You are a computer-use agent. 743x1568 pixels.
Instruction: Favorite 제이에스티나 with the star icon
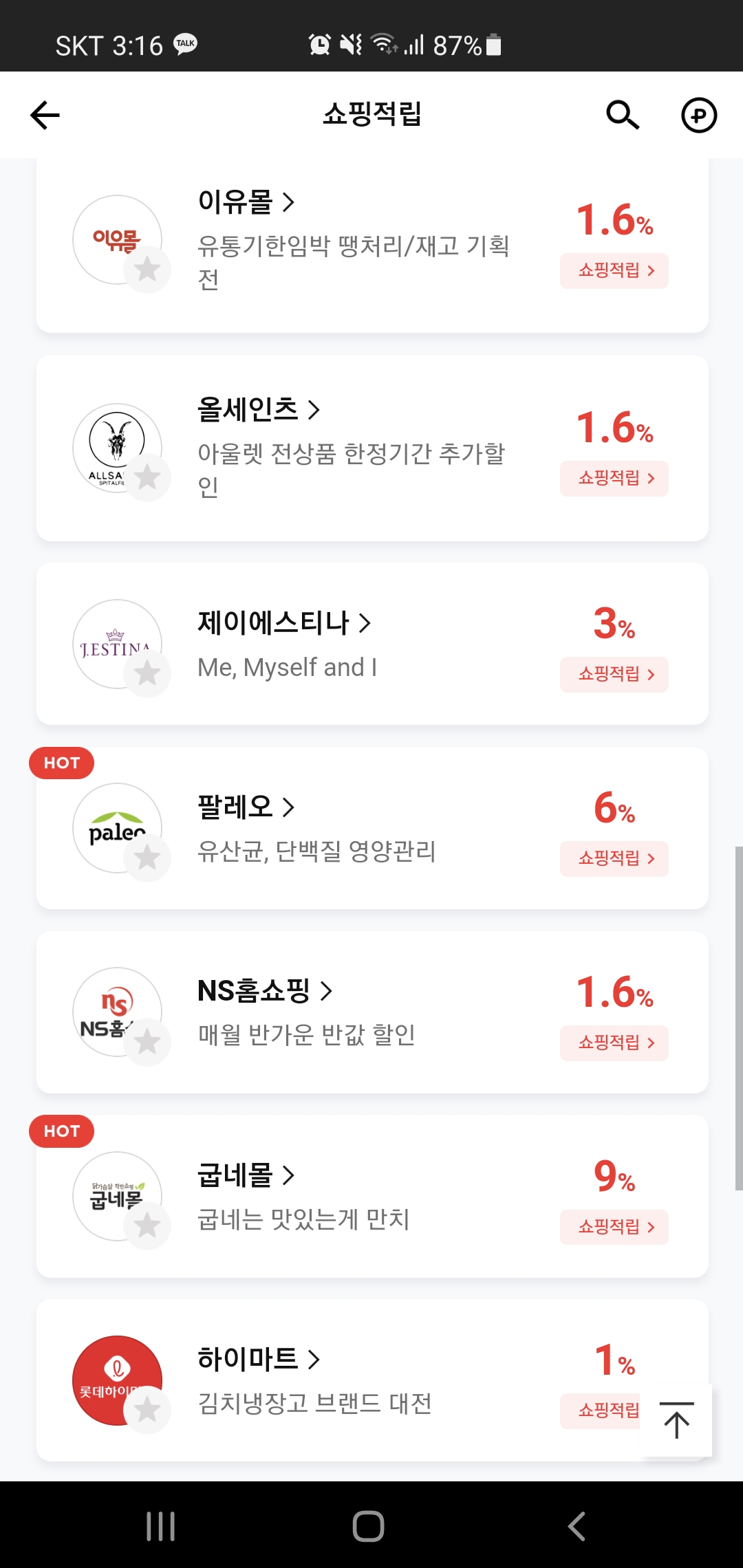(147, 673)
